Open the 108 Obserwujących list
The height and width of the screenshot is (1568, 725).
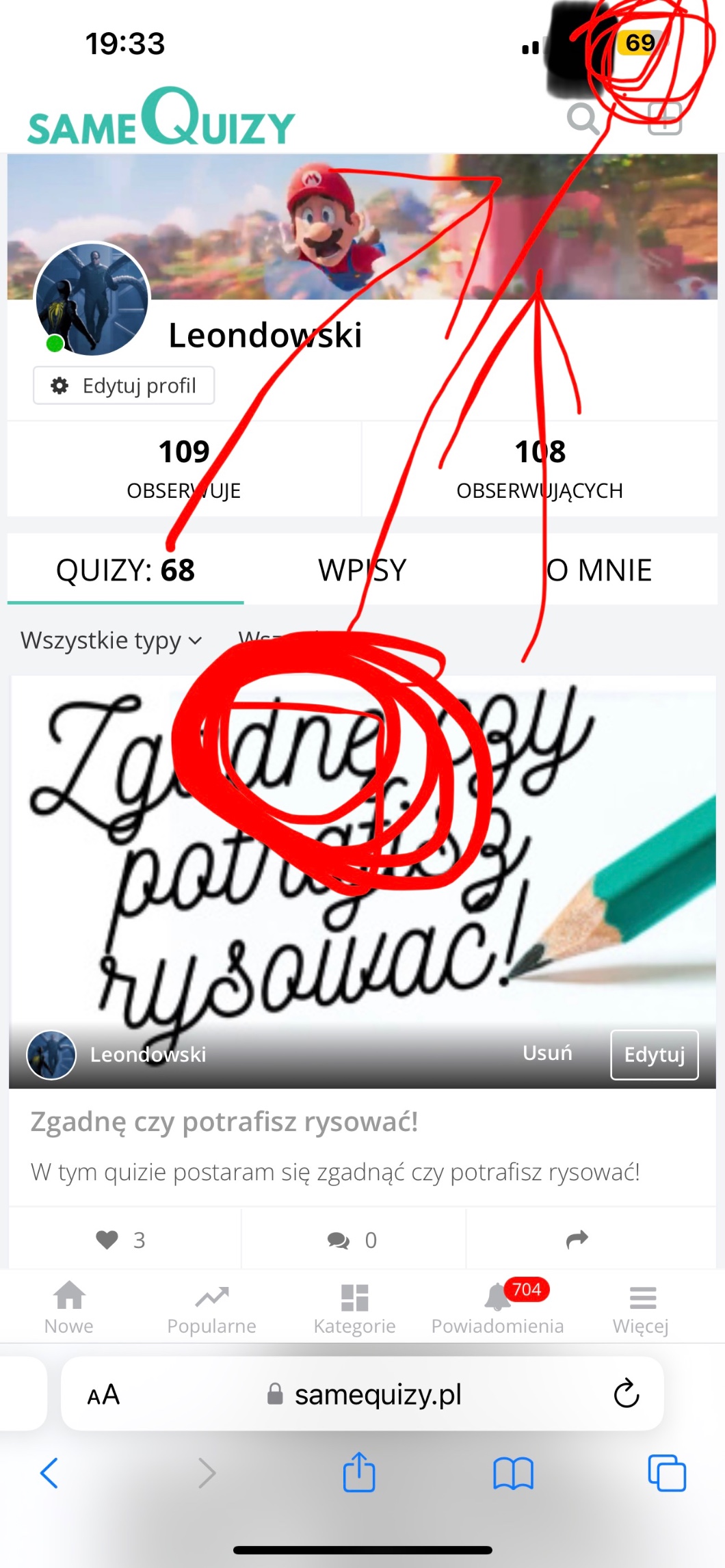539,468
